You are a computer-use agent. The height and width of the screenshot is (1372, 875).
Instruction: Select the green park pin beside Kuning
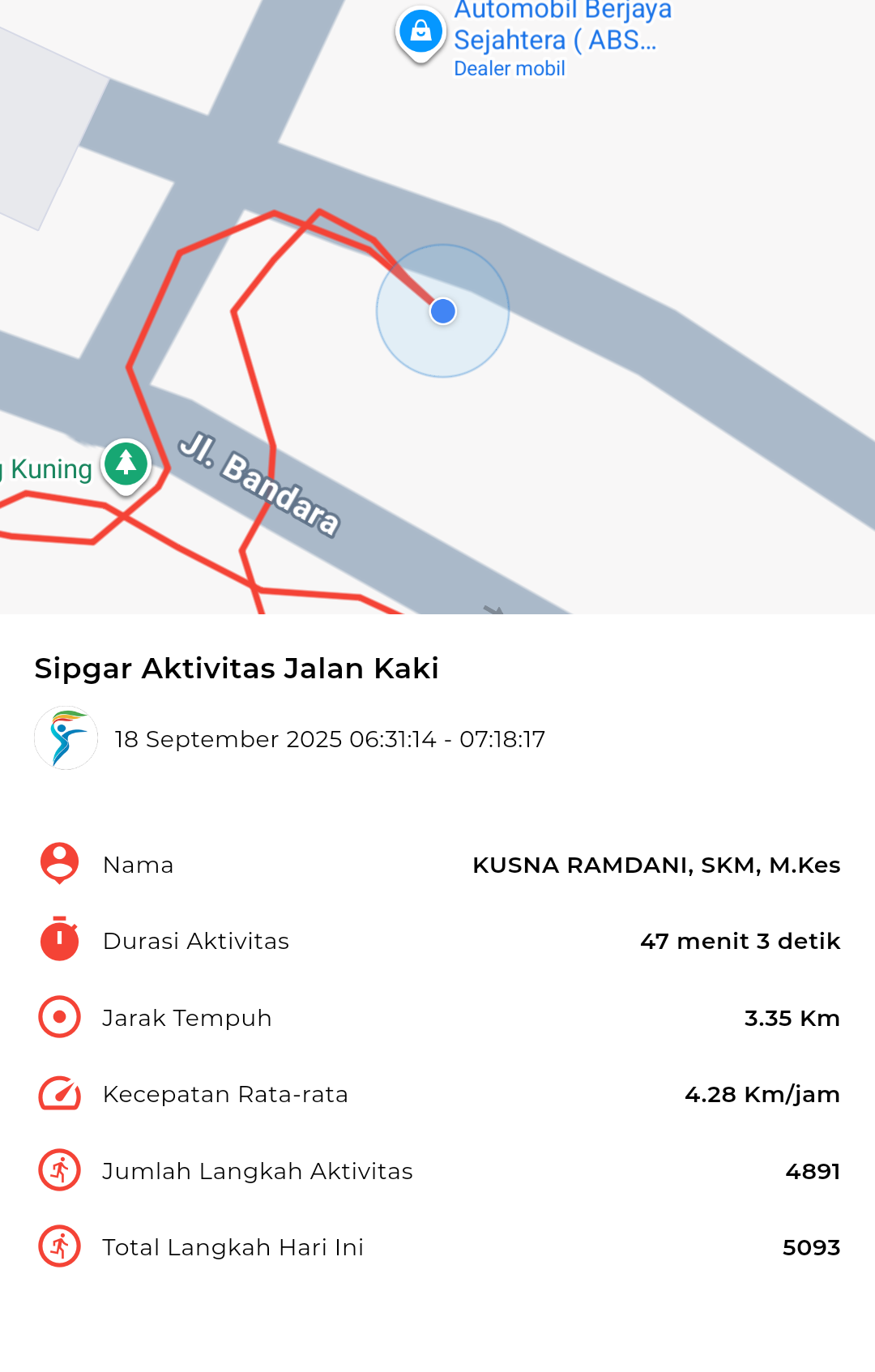coord(126,464)
